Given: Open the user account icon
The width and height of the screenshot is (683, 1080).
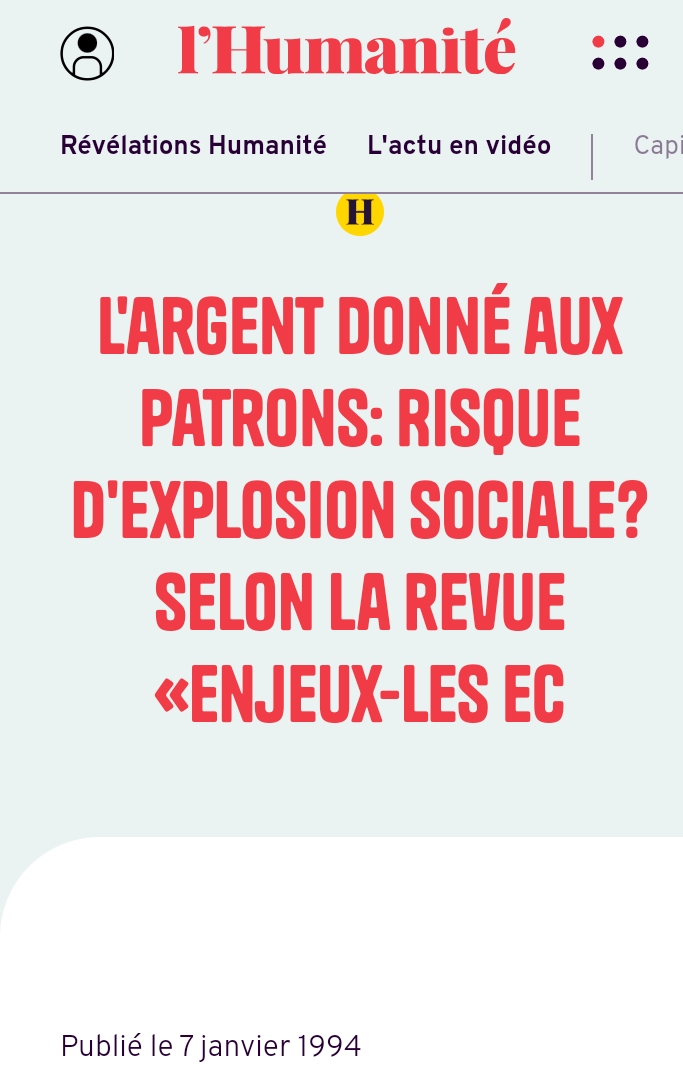Looking at the screenshot, I should point(87,54).
